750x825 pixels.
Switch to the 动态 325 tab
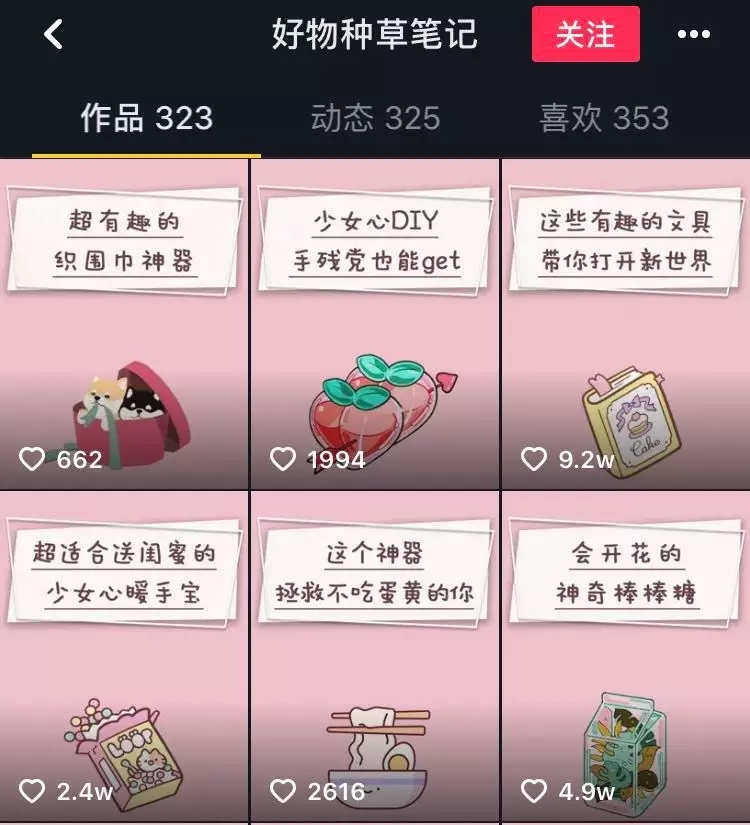click(375, 118)
